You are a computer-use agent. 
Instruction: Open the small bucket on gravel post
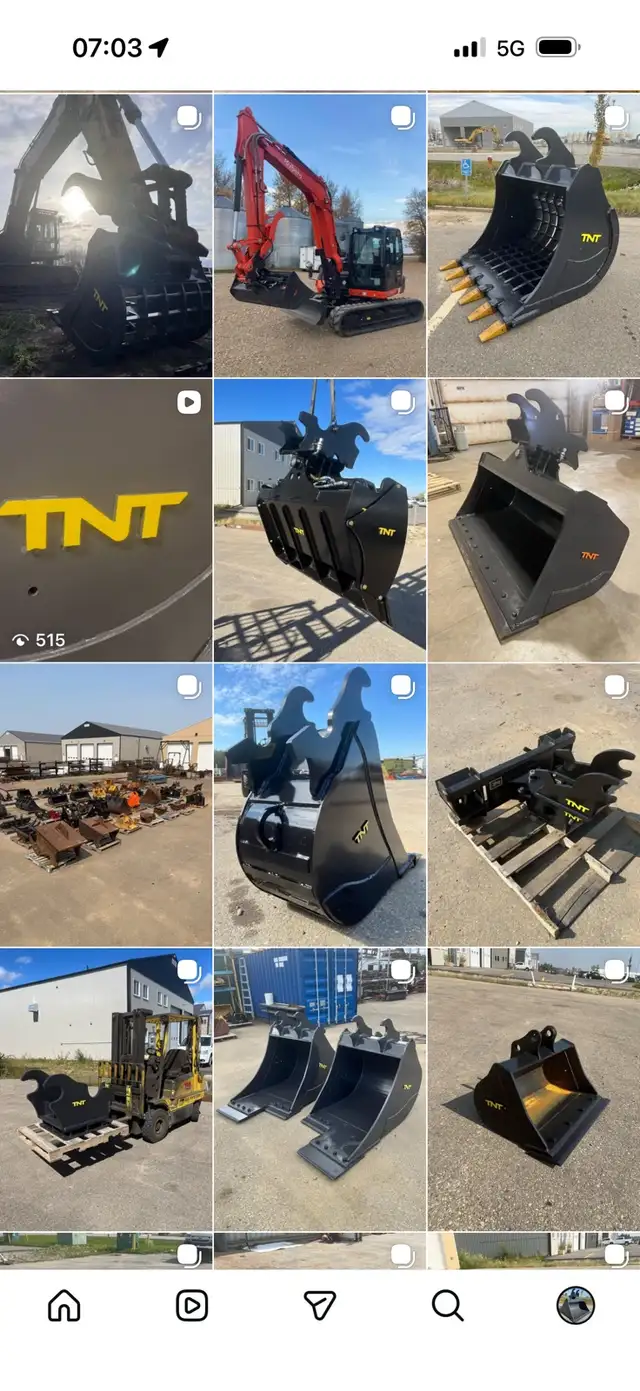533,1090
